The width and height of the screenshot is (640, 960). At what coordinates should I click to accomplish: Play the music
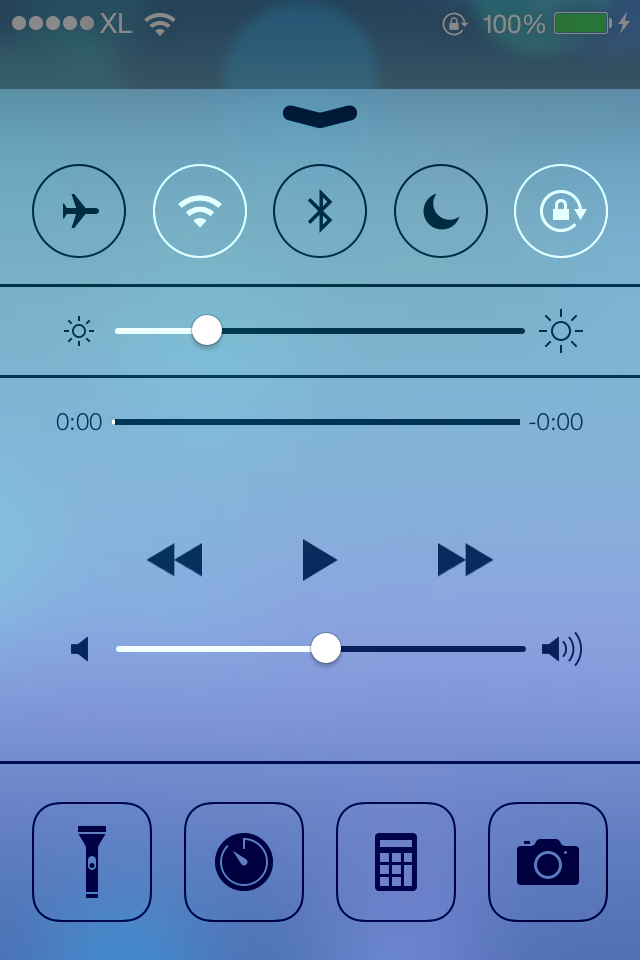319,560
